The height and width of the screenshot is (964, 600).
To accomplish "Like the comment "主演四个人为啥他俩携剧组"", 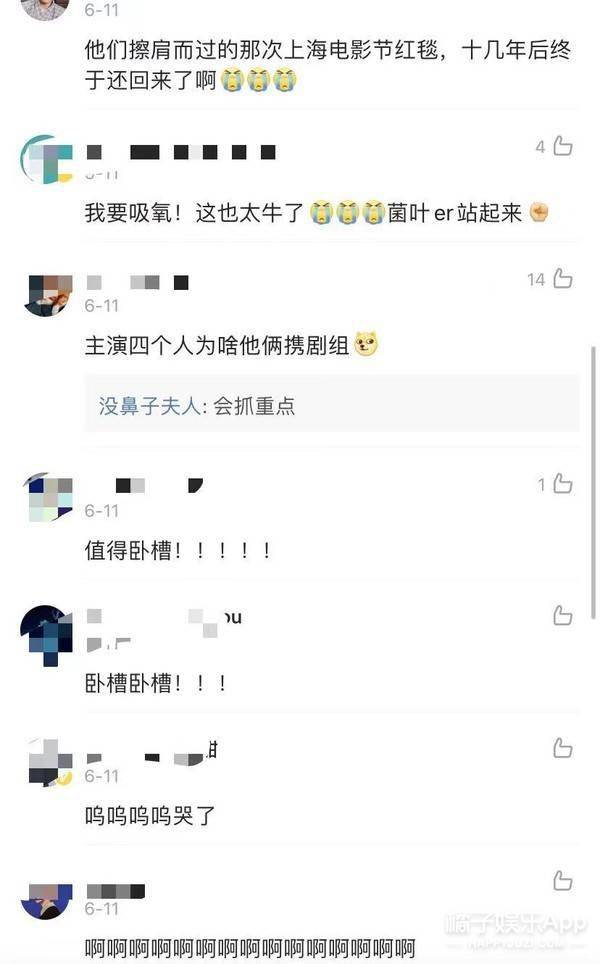I will 563,279.
